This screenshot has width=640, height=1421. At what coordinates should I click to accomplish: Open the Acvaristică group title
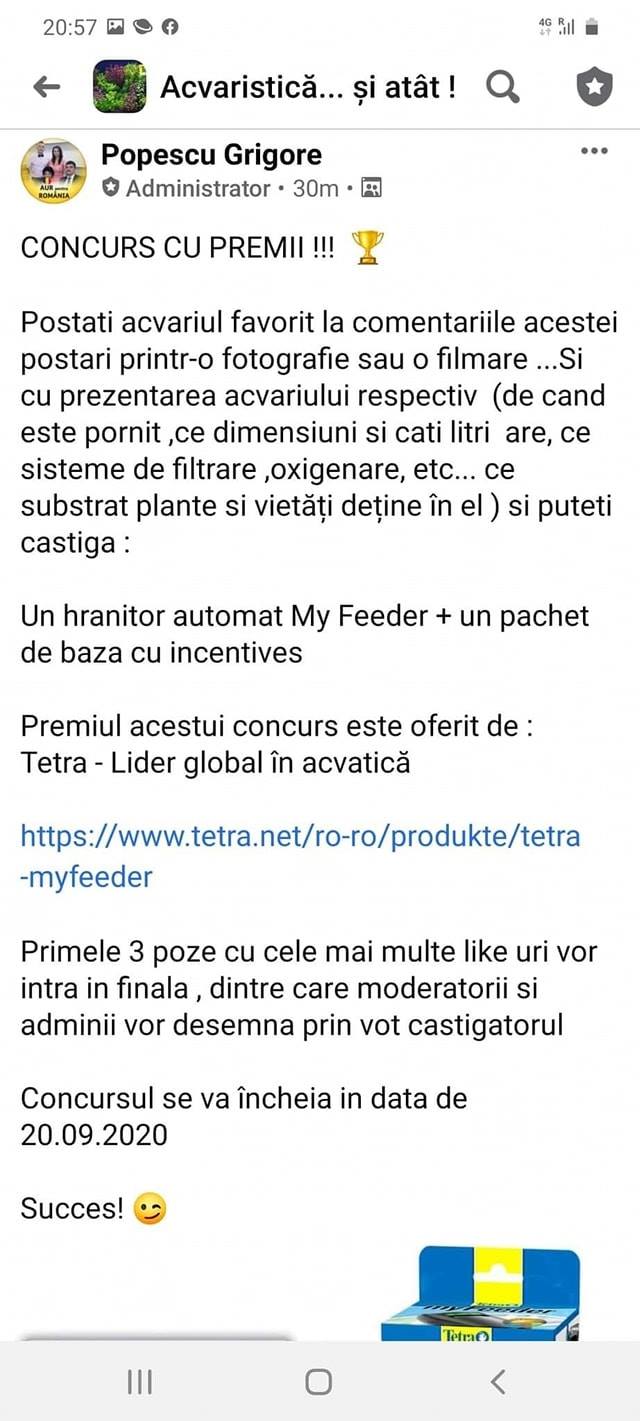308,87
